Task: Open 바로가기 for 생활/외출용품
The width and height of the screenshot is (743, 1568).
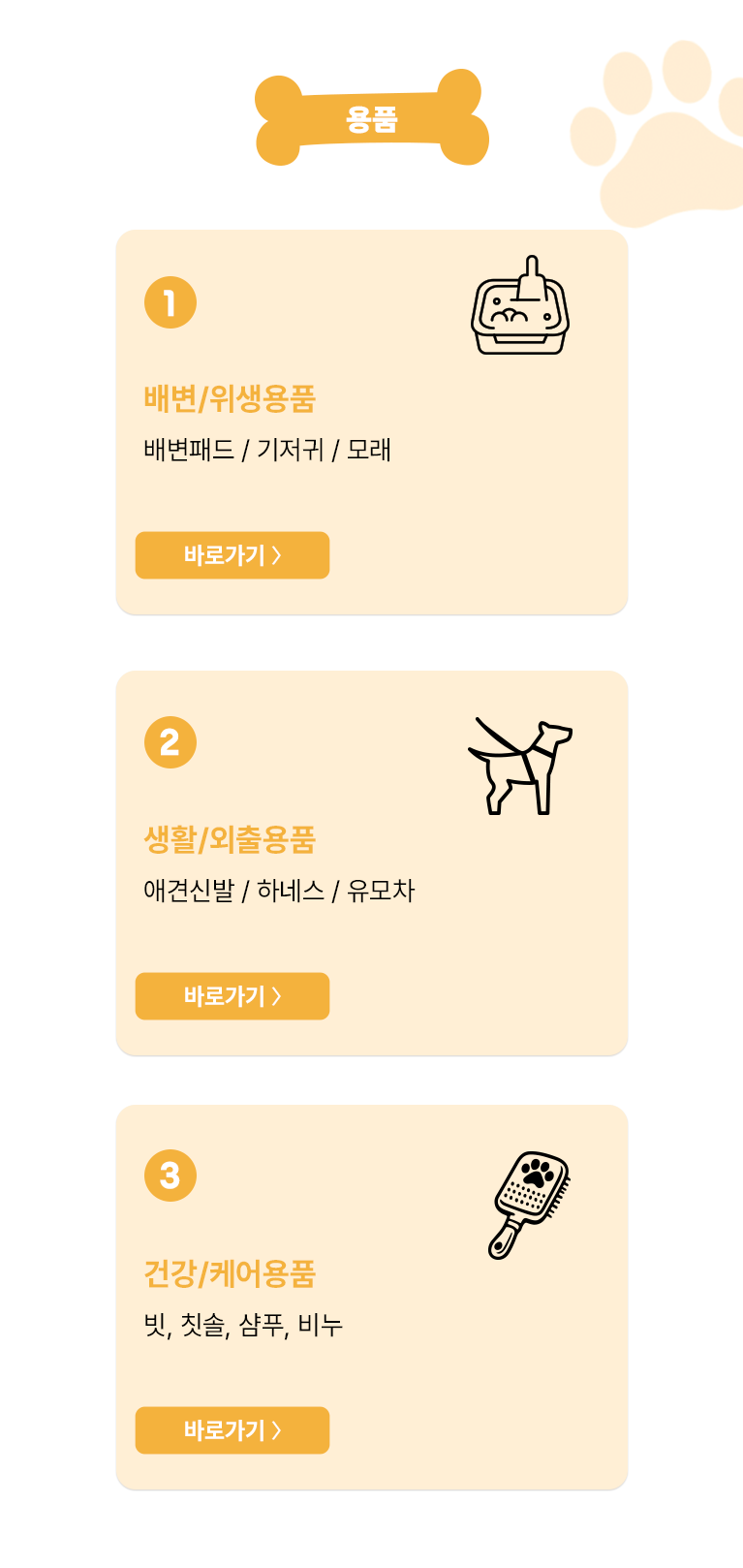Action: point(232,996)
